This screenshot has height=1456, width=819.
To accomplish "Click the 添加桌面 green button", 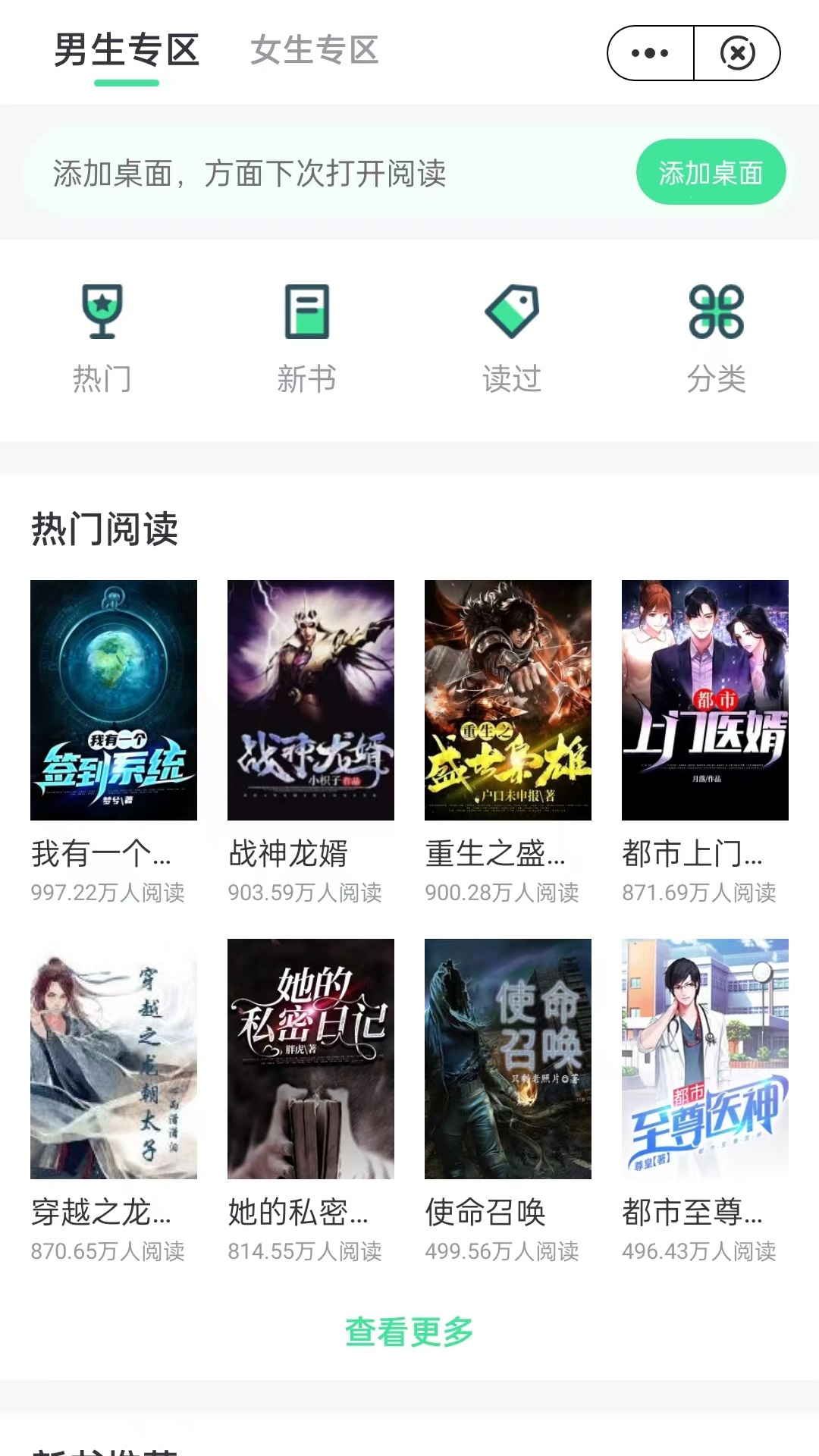I will (710, 173).
